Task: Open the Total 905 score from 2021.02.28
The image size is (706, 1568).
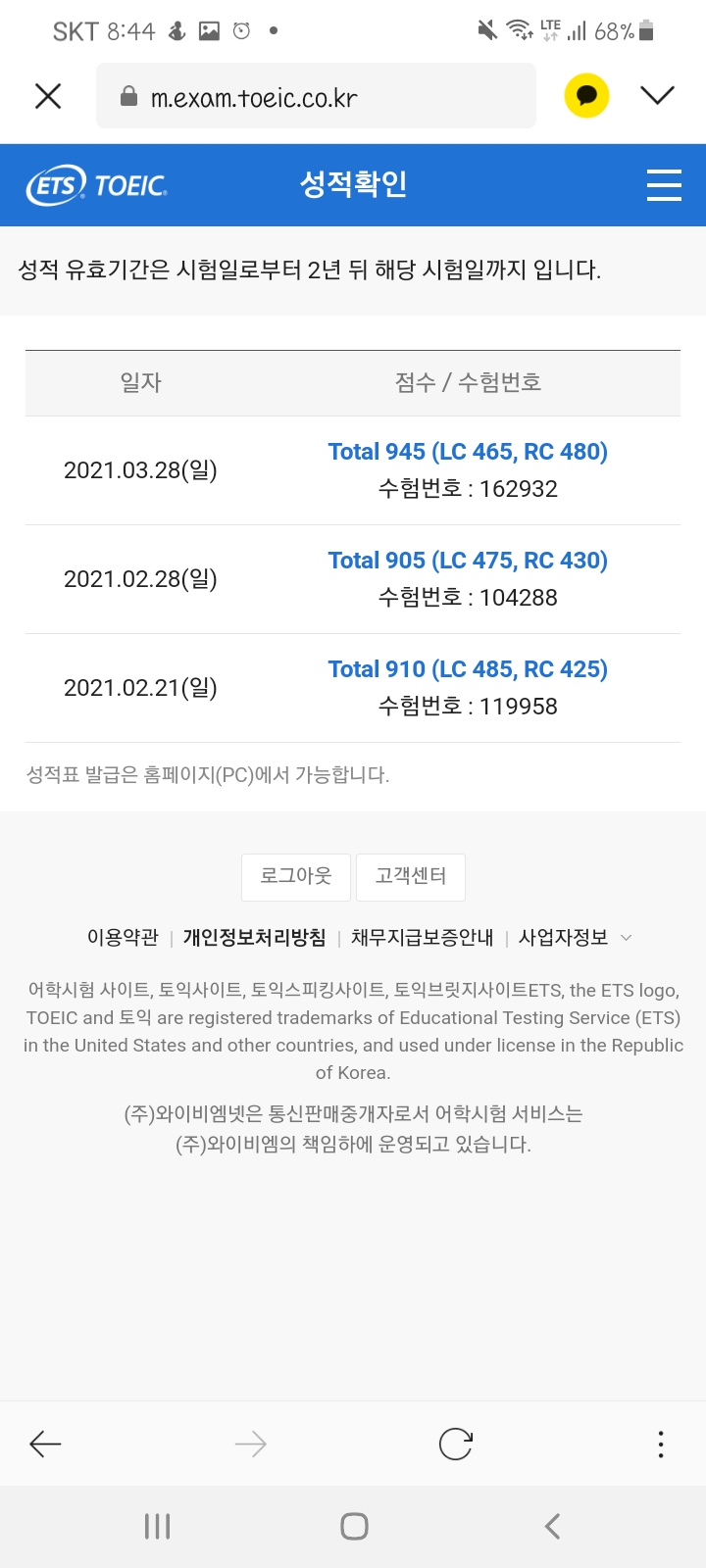Action: point(468,561)
